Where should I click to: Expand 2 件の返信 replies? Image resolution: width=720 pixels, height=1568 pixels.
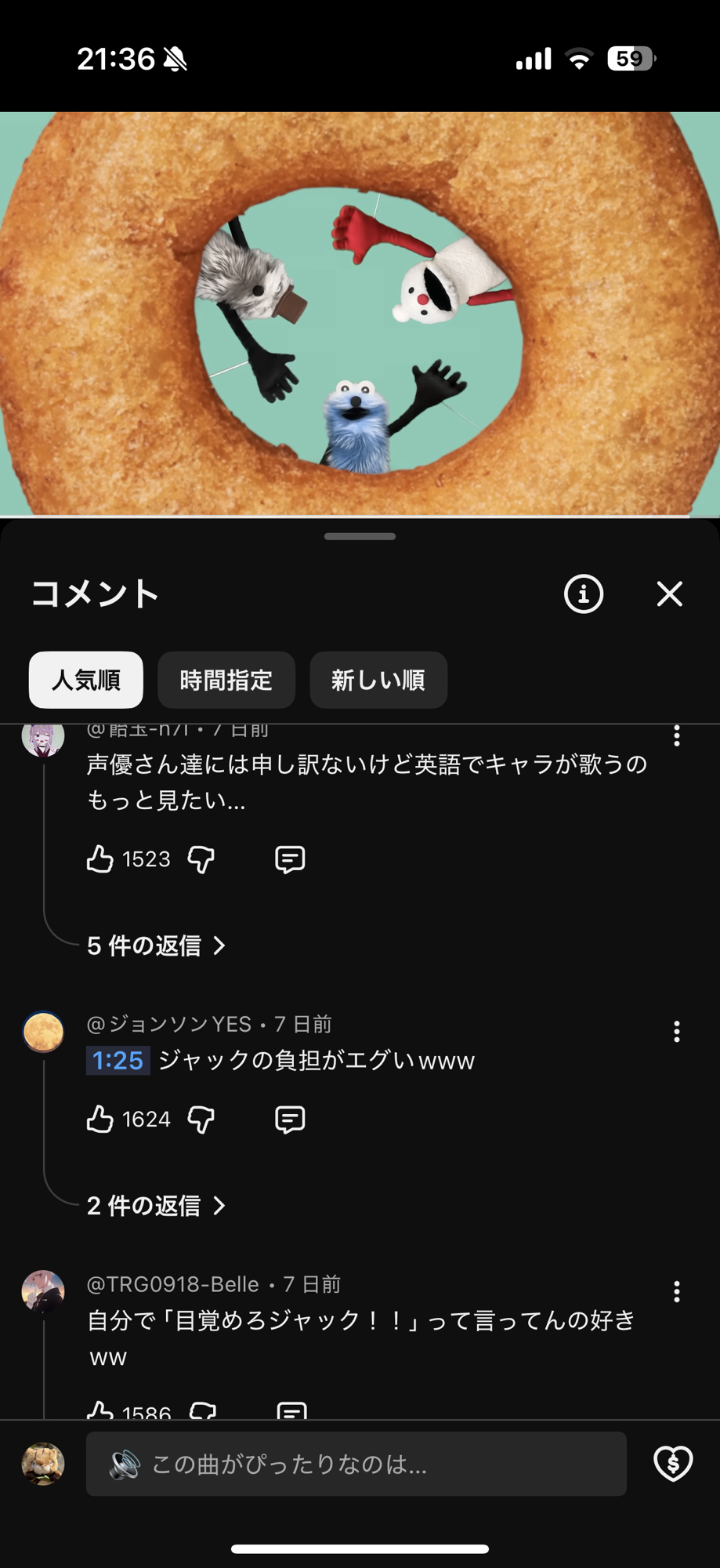pyautogui.click(x=157, y=1205)
